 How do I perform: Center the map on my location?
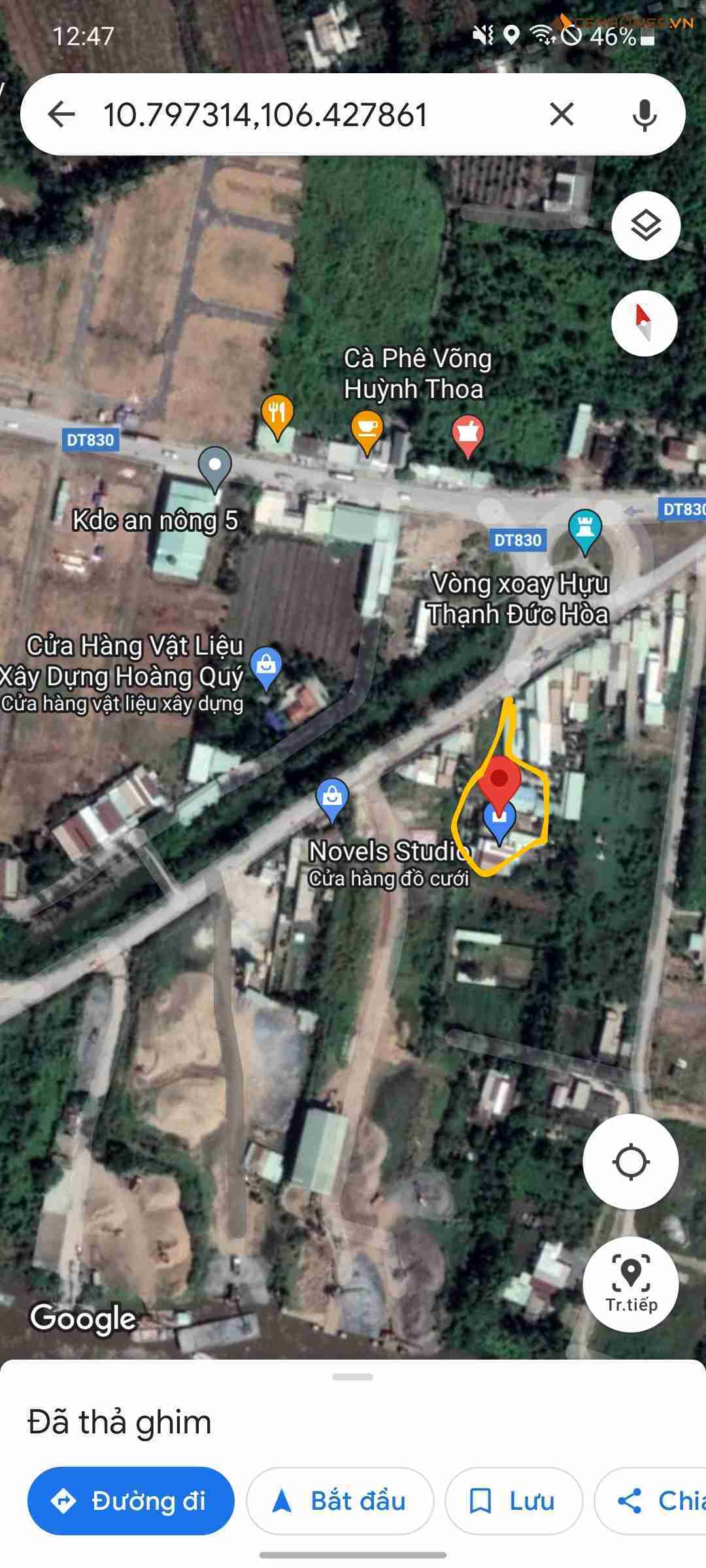coord(630,1162)
